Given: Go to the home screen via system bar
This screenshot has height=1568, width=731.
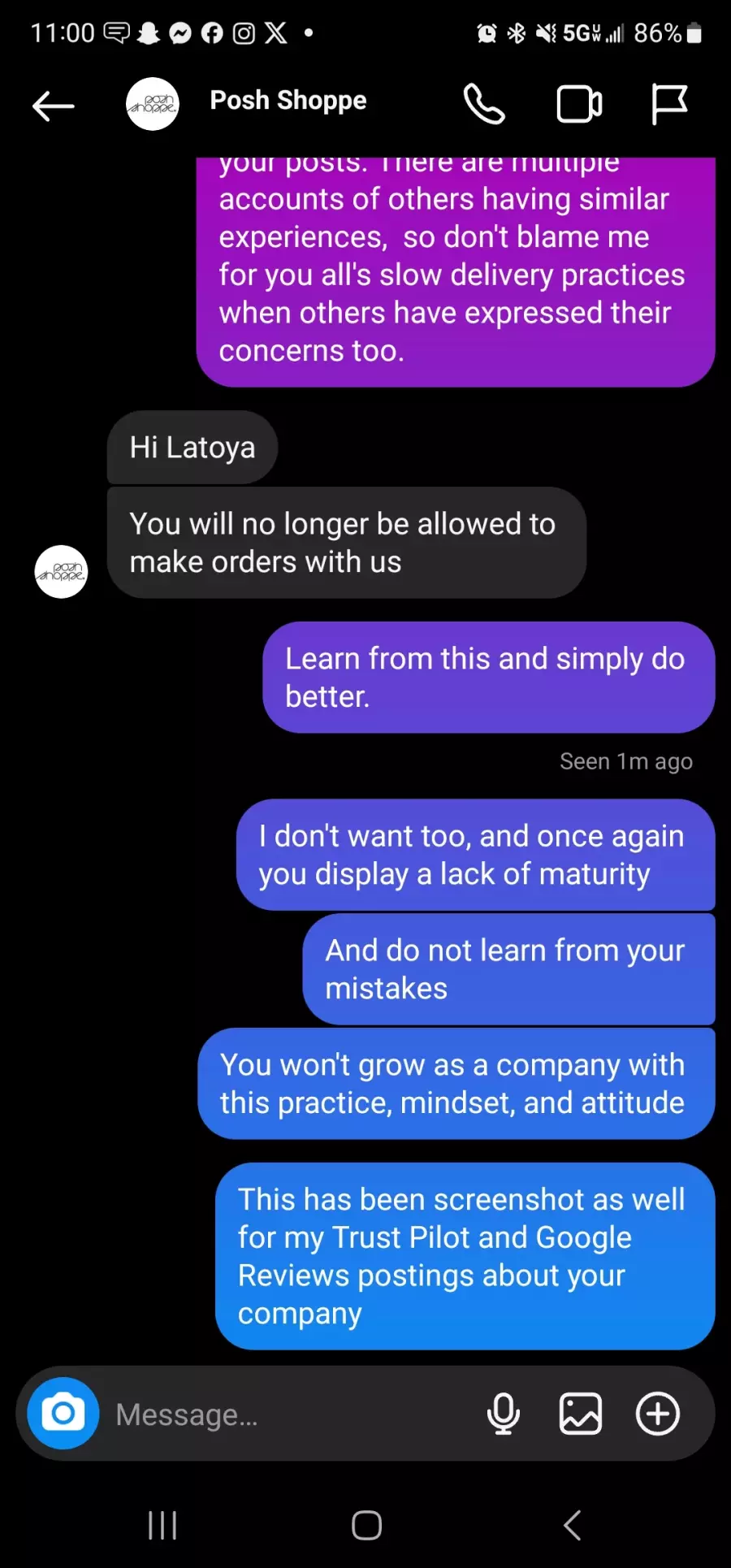Looking at the screenshot, I should 366,1525.
